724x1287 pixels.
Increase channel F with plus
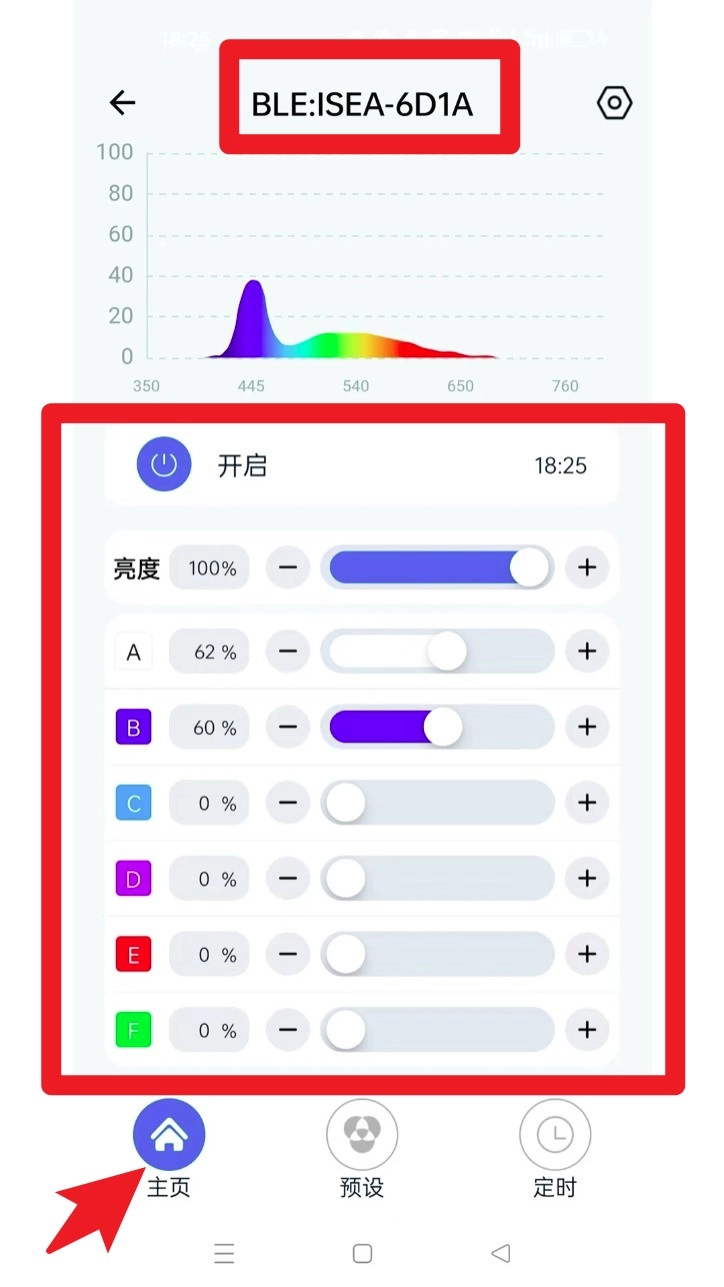(x=587, y=1030)
